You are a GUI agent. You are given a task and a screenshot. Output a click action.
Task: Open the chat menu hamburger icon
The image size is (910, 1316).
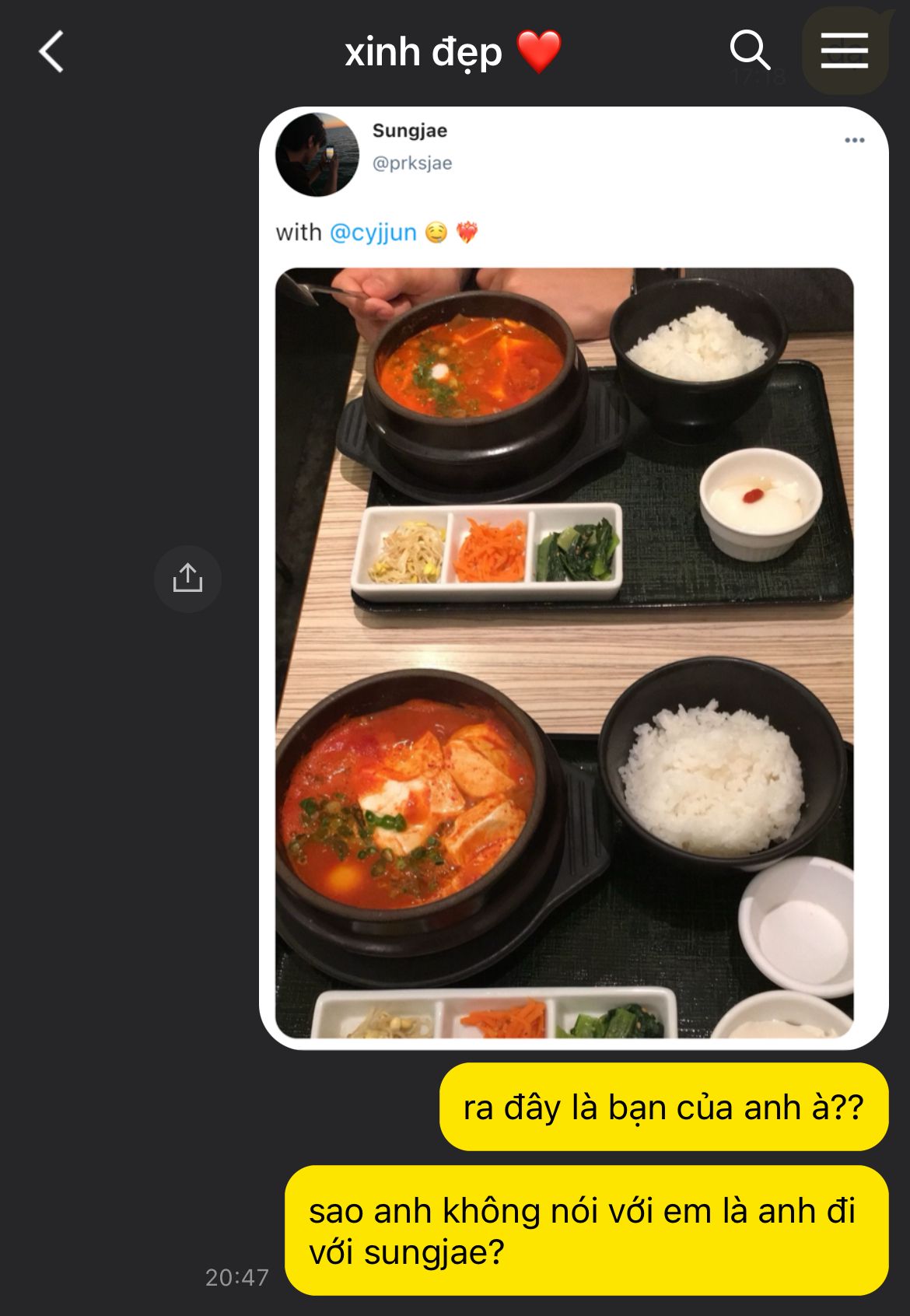coord(844,51)
